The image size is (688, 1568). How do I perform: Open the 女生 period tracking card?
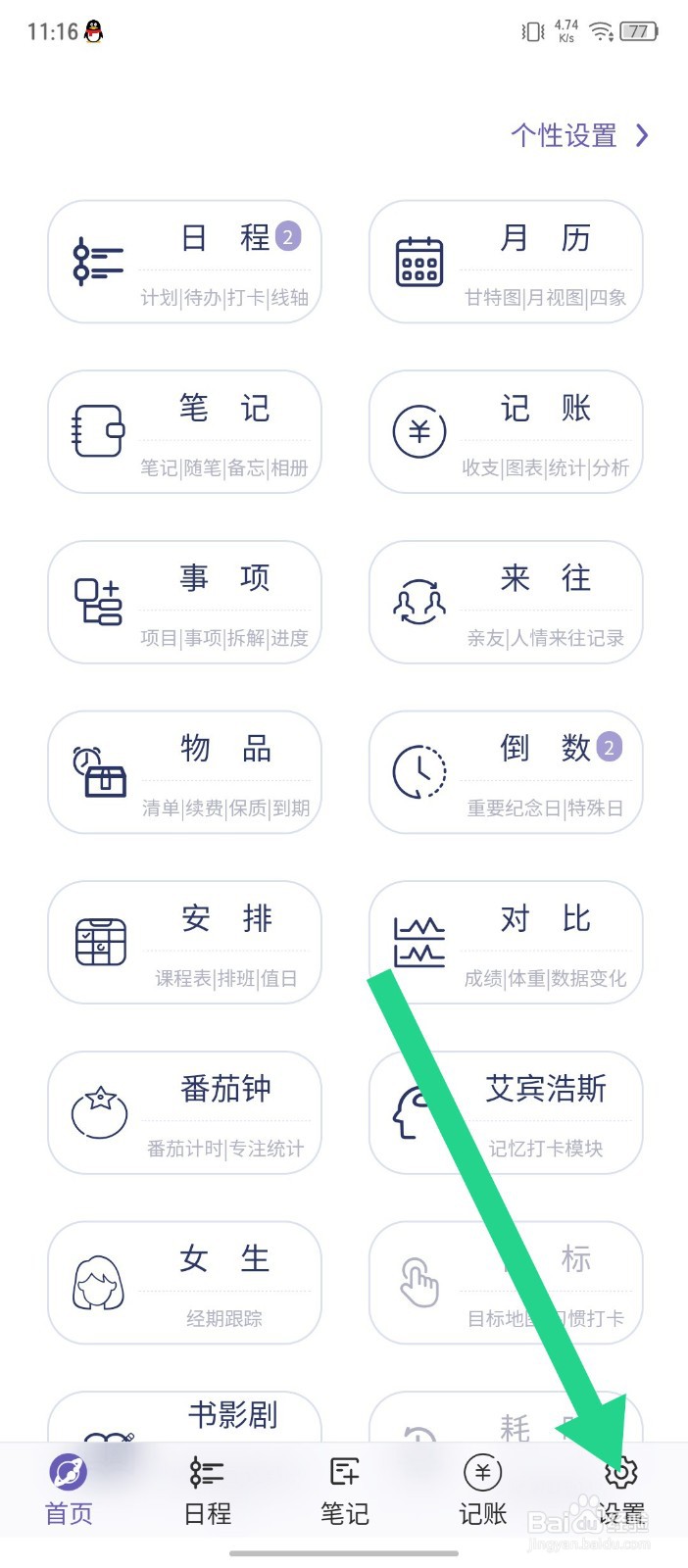point(184,1282)
